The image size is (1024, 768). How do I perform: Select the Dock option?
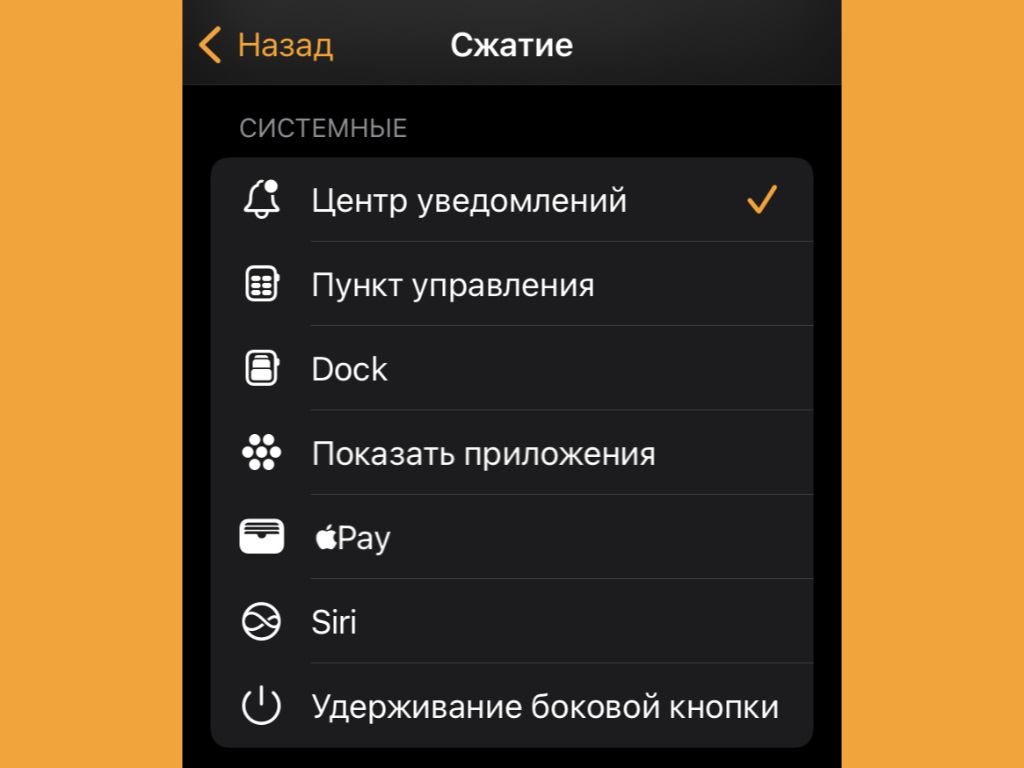[350, 369]
